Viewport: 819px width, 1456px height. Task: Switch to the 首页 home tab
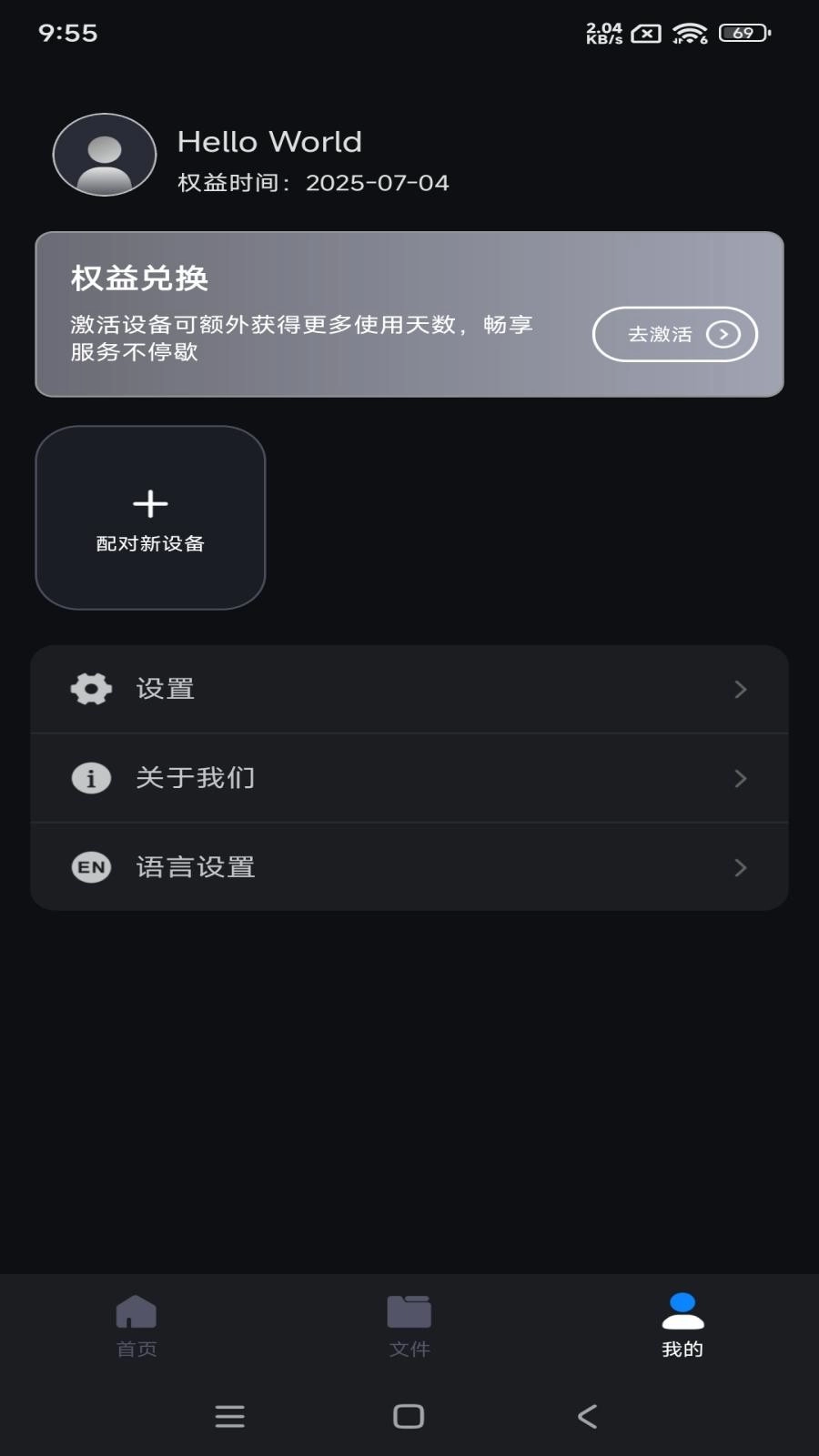click(136, 1325)
